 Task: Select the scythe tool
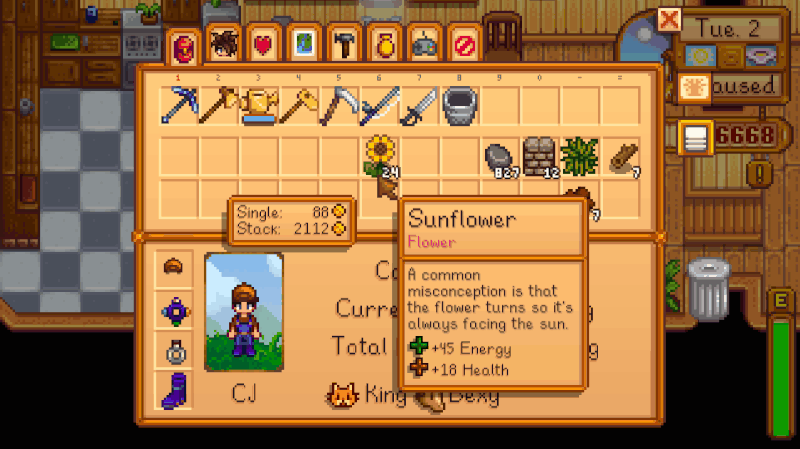339,105
